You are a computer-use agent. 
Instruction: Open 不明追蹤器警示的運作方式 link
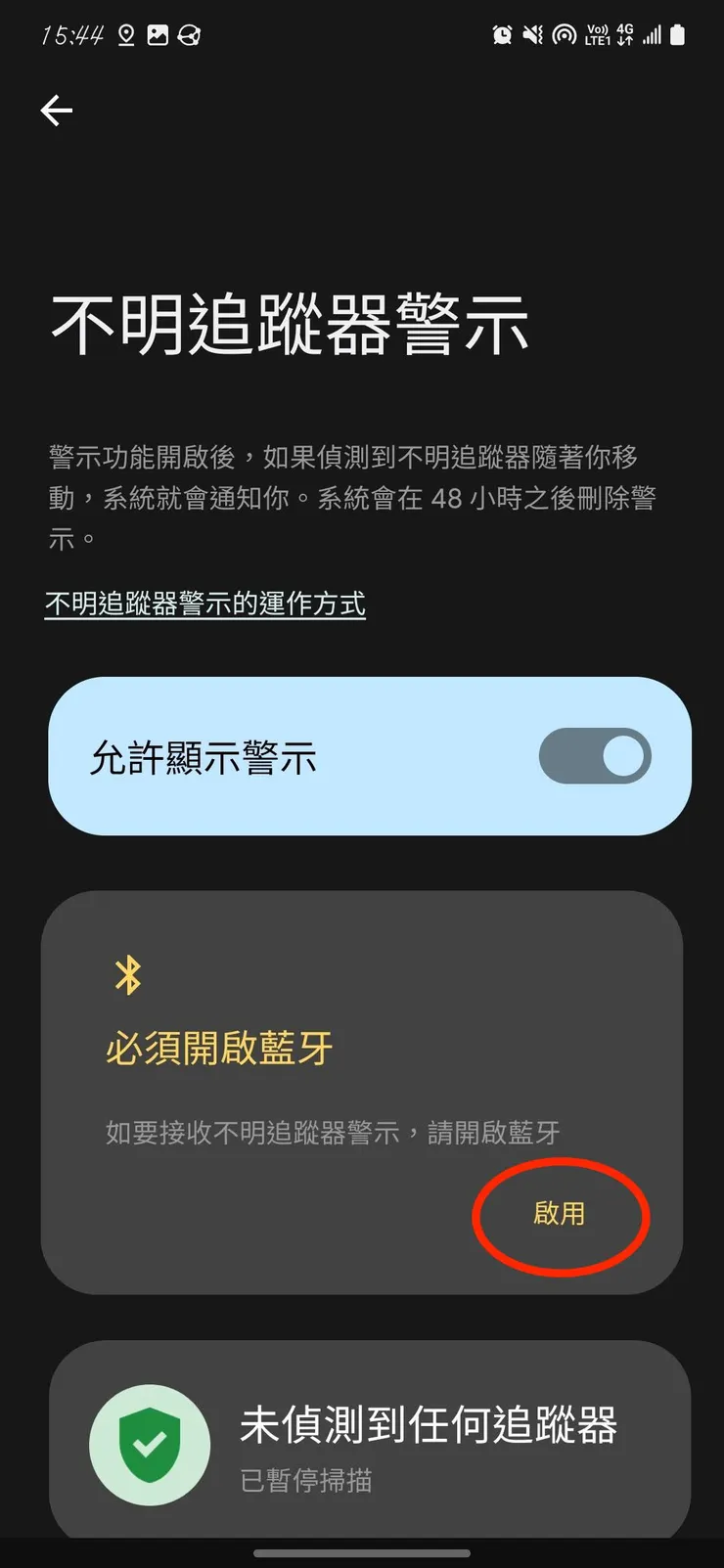(x=204, y=605)
